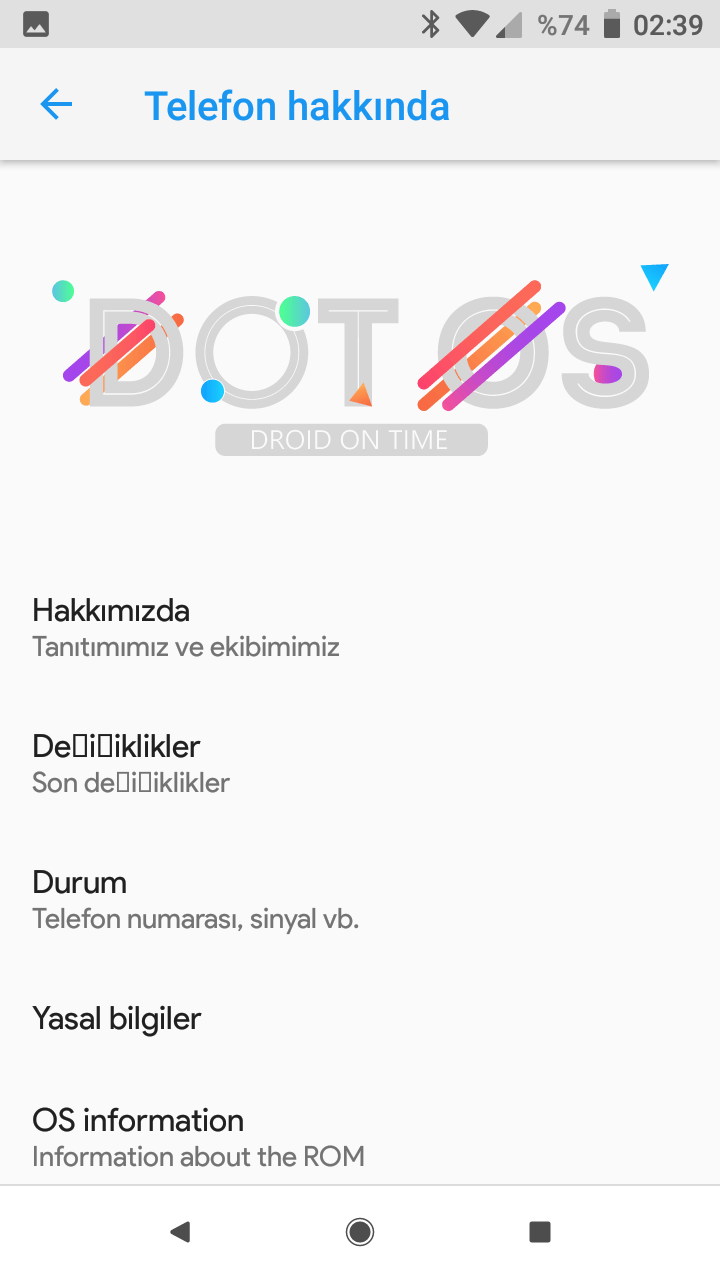Open the OS information row
This screenshot has height=1280, width=720.
(x=360, y=1137)
